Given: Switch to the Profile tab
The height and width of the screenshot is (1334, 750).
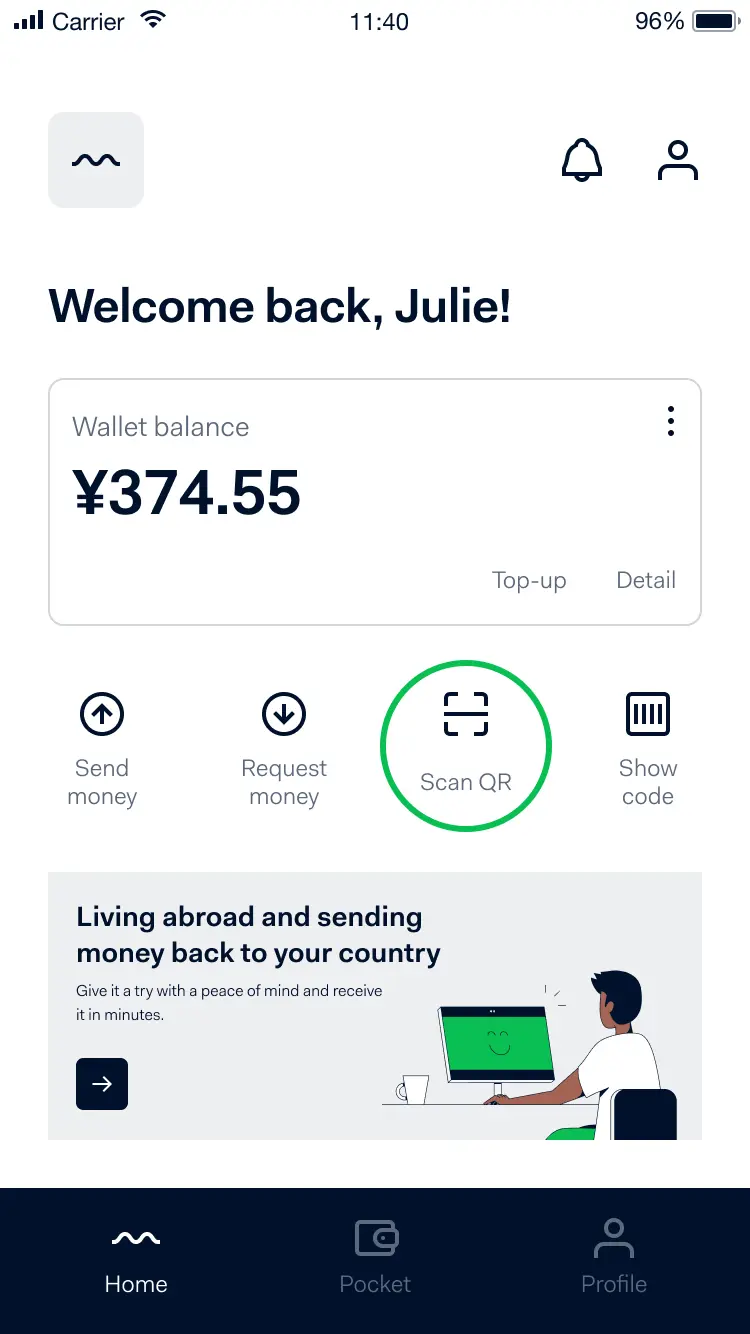Looking at the screenshot, I should (614, 1260).
